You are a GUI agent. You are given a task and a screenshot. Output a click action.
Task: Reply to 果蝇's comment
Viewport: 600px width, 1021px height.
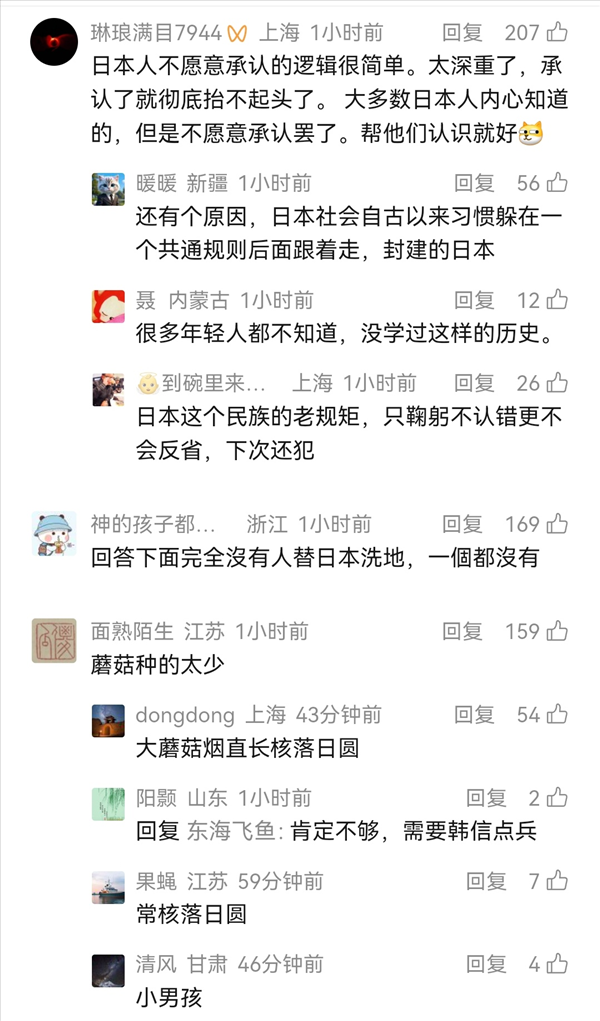[x=486, y=881]
